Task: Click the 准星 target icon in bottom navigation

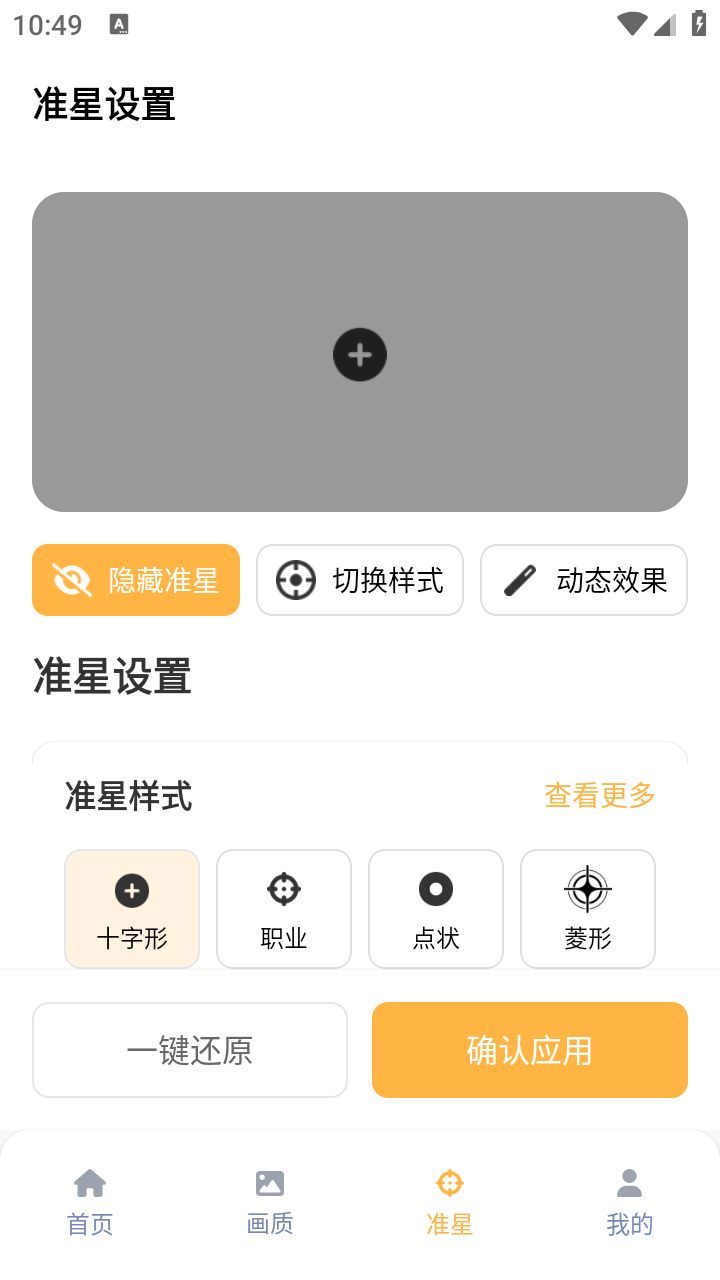Action: 449,1183
